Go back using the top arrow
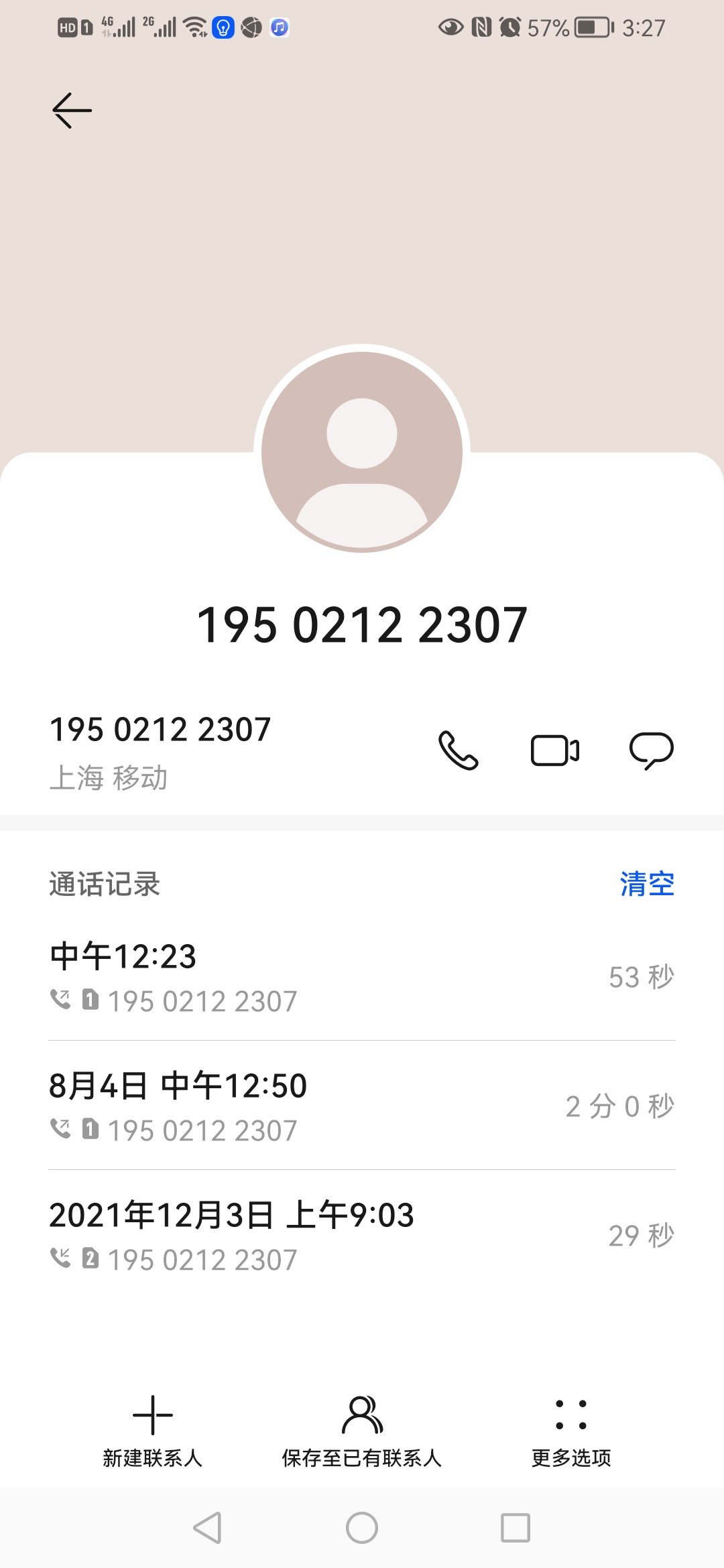724x1568 pixels. coord(72,111)
